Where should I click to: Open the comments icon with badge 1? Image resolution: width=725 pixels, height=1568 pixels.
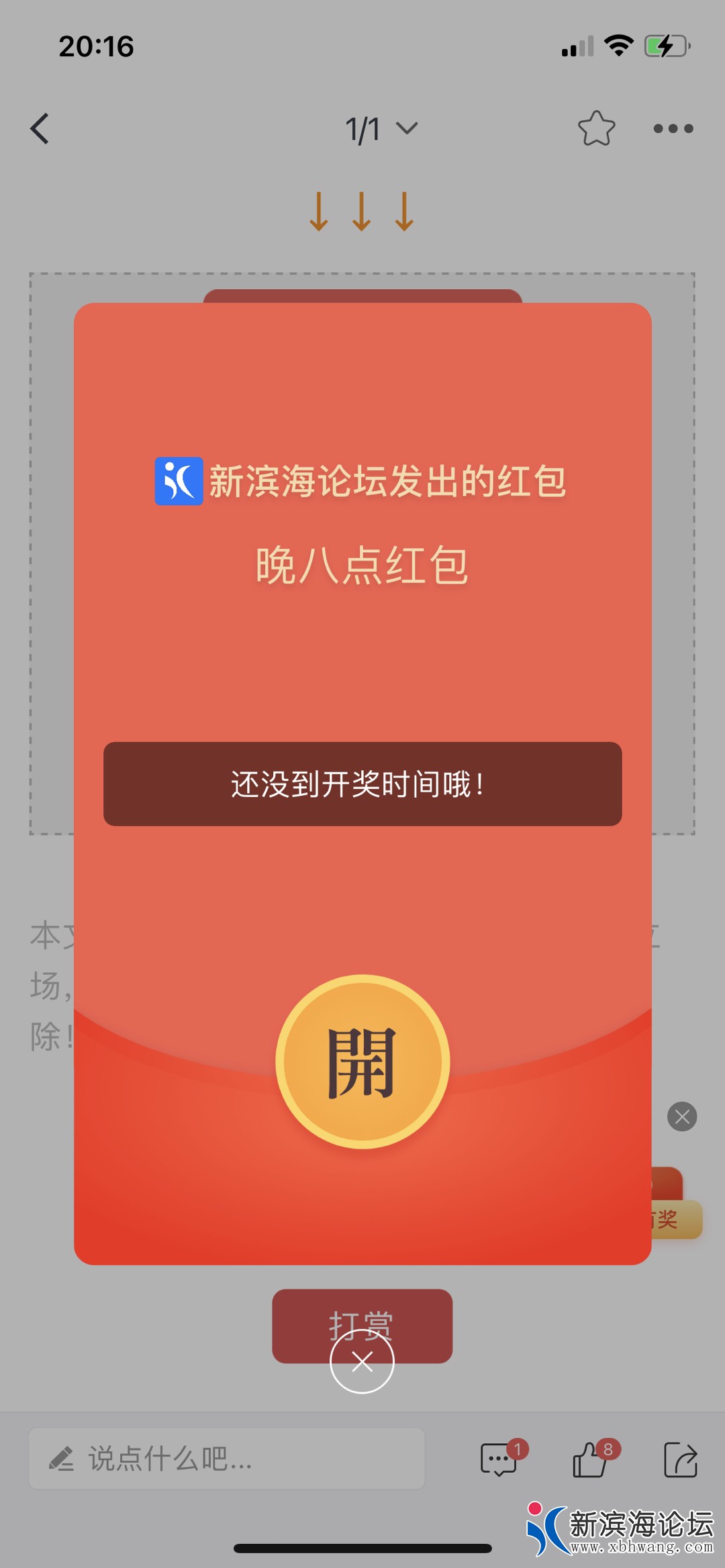coord(500,1459)
